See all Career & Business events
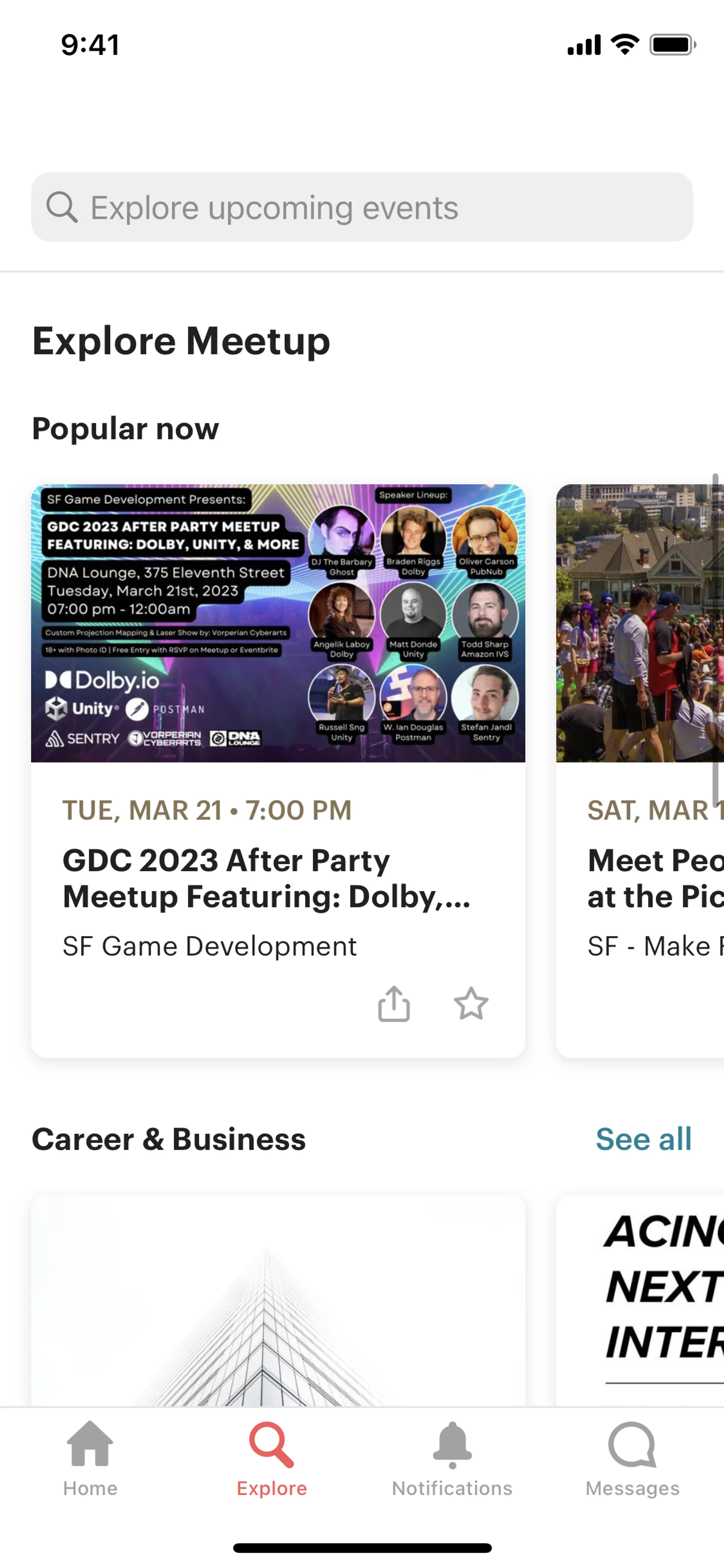Viewport: 724px width, 1568px height. coord(643,1139)
